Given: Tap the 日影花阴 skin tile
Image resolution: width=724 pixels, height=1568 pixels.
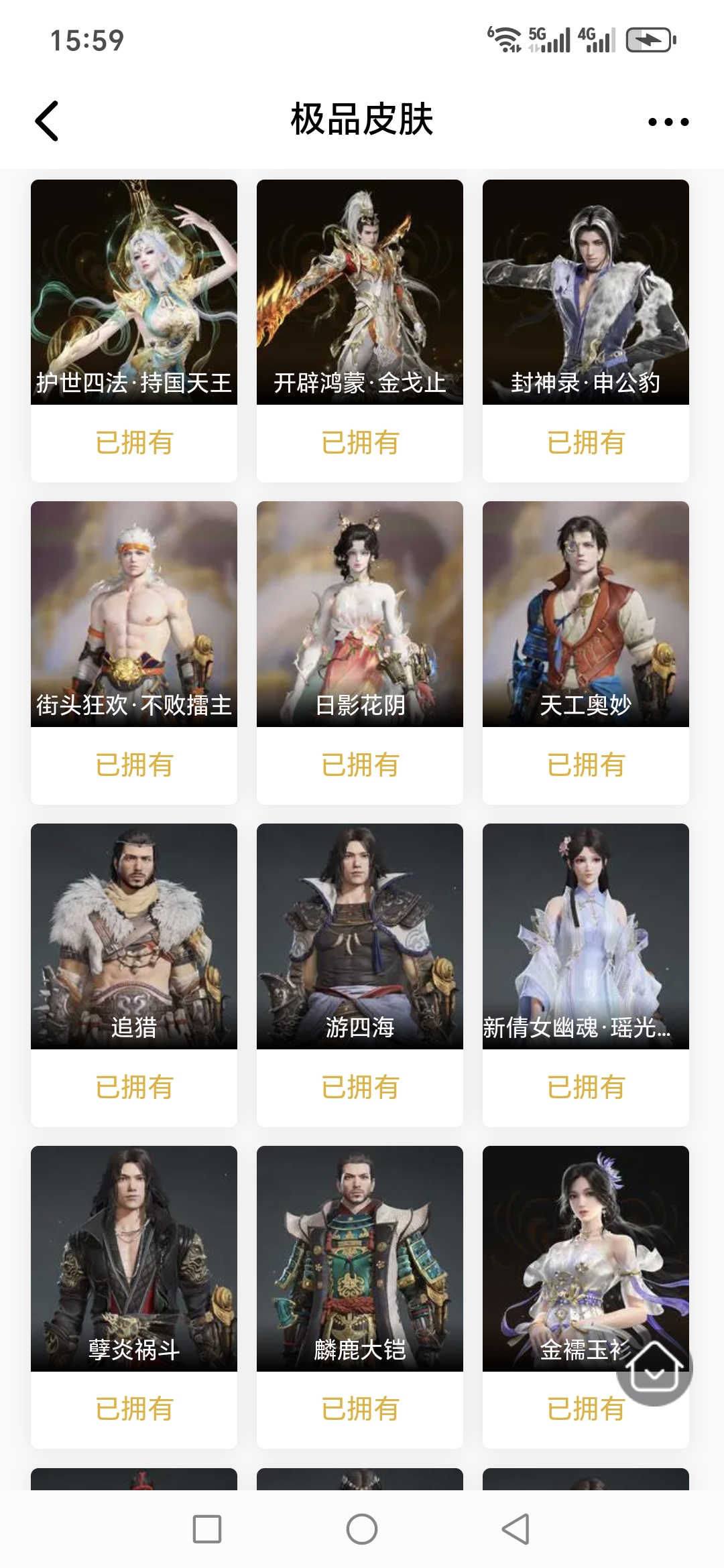Looking at the screenshot, I should [x=360, y=614].
